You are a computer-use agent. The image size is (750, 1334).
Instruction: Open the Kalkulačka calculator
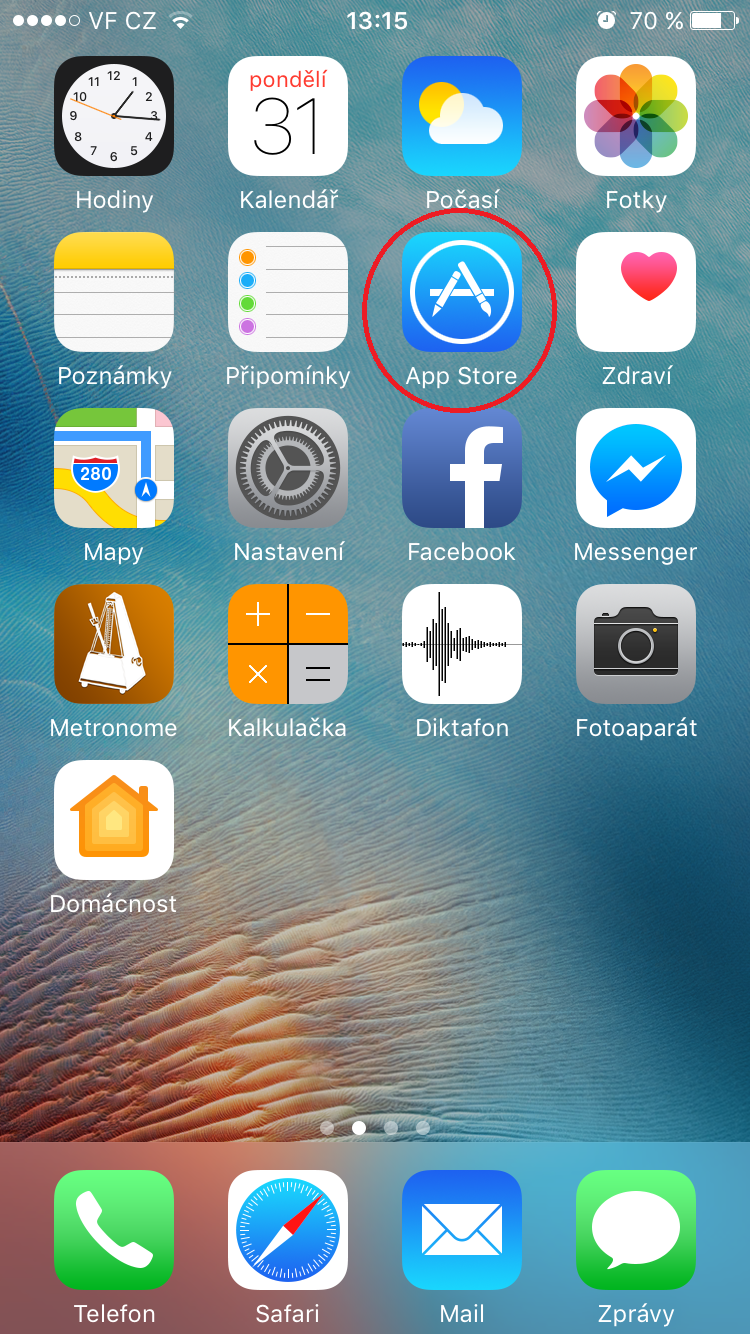pos(288,644)
